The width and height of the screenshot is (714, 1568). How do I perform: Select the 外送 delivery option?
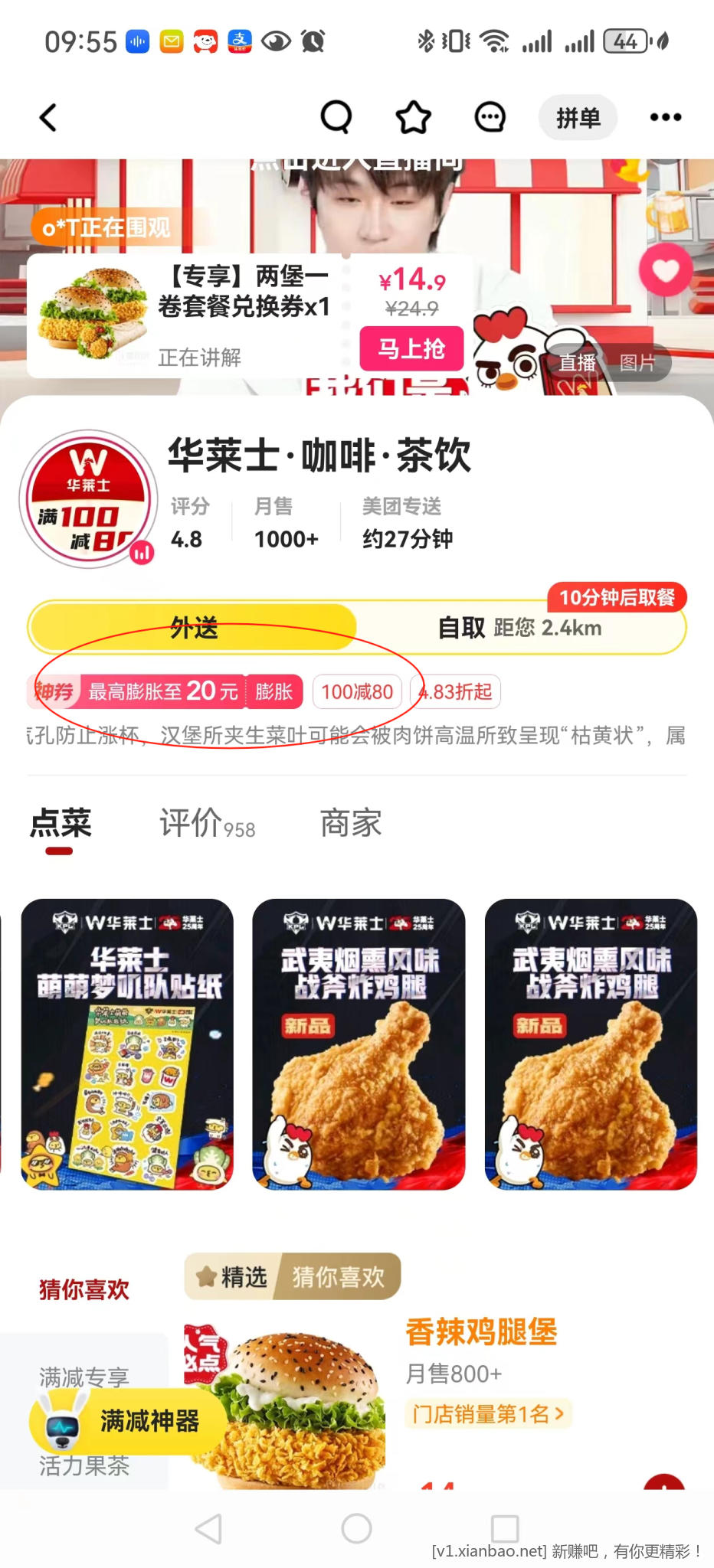tap(193, 628)
